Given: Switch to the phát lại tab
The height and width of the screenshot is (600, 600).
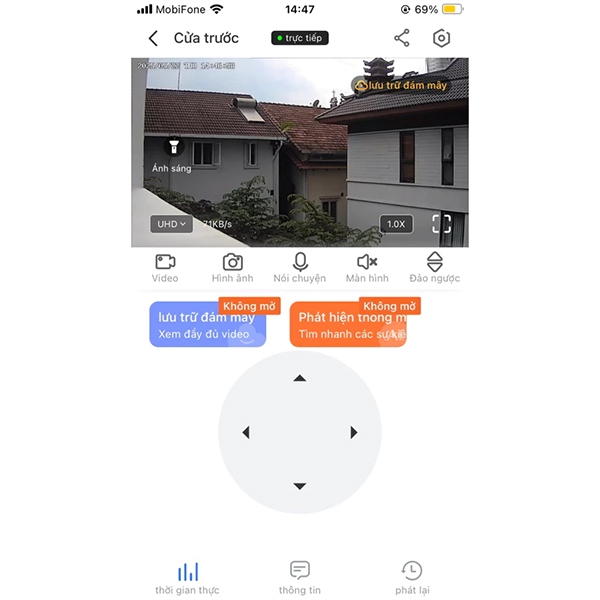Looking at the screenshot, I should [411, 577].
